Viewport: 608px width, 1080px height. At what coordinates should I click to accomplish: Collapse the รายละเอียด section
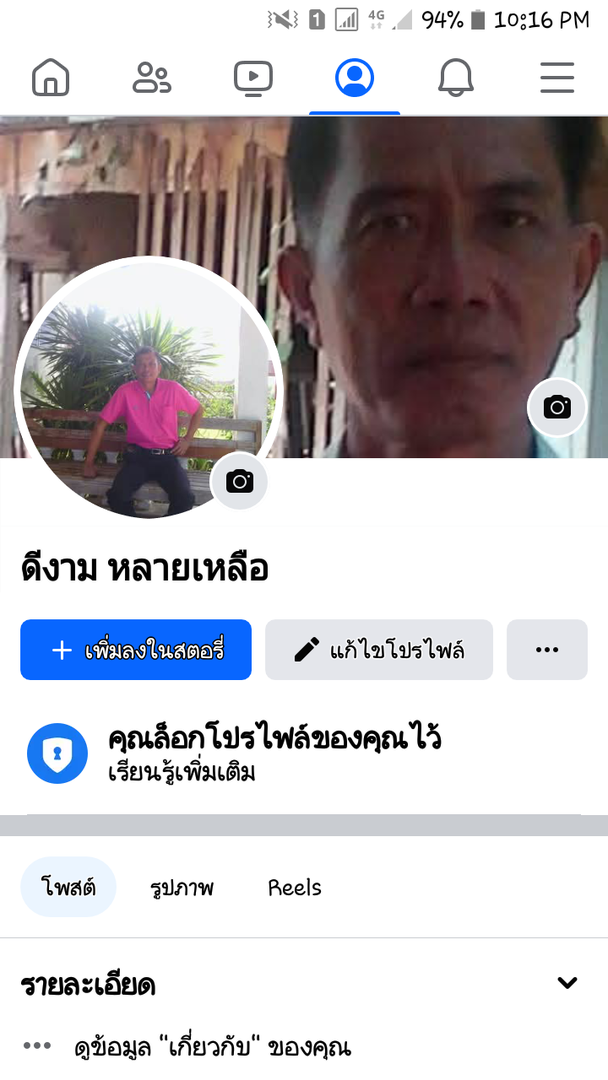pos(567,983)
